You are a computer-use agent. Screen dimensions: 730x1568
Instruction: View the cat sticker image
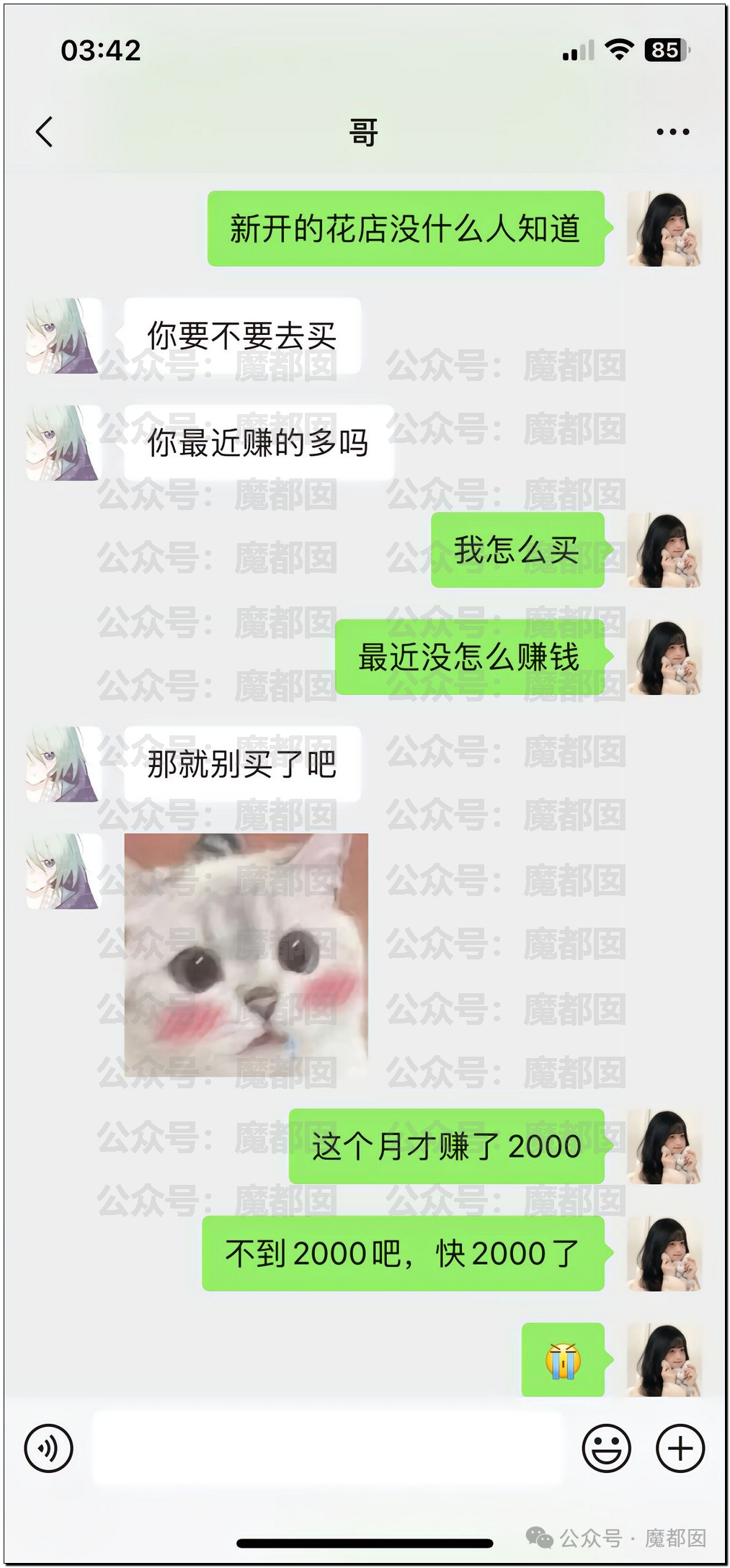(x=246, y=955)
